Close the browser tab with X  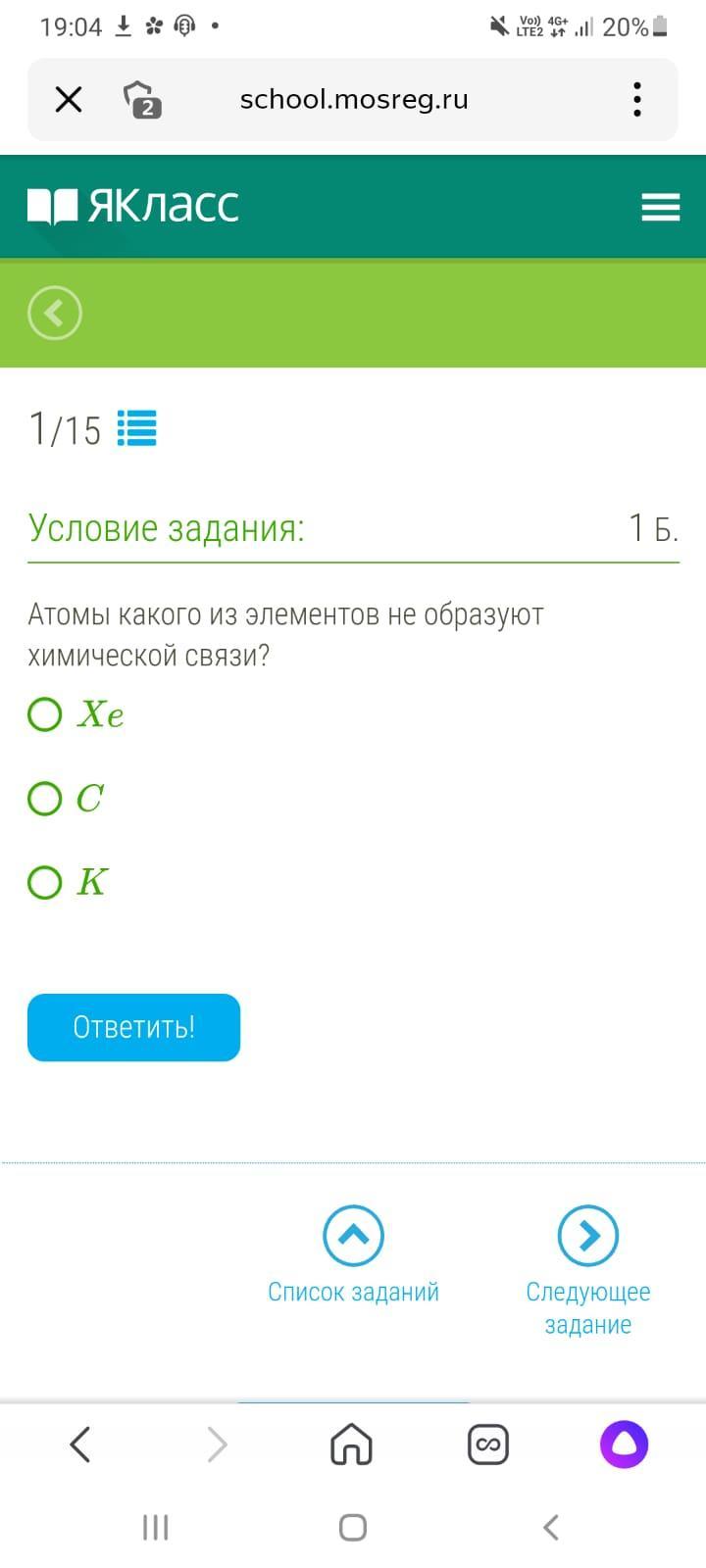69,99
